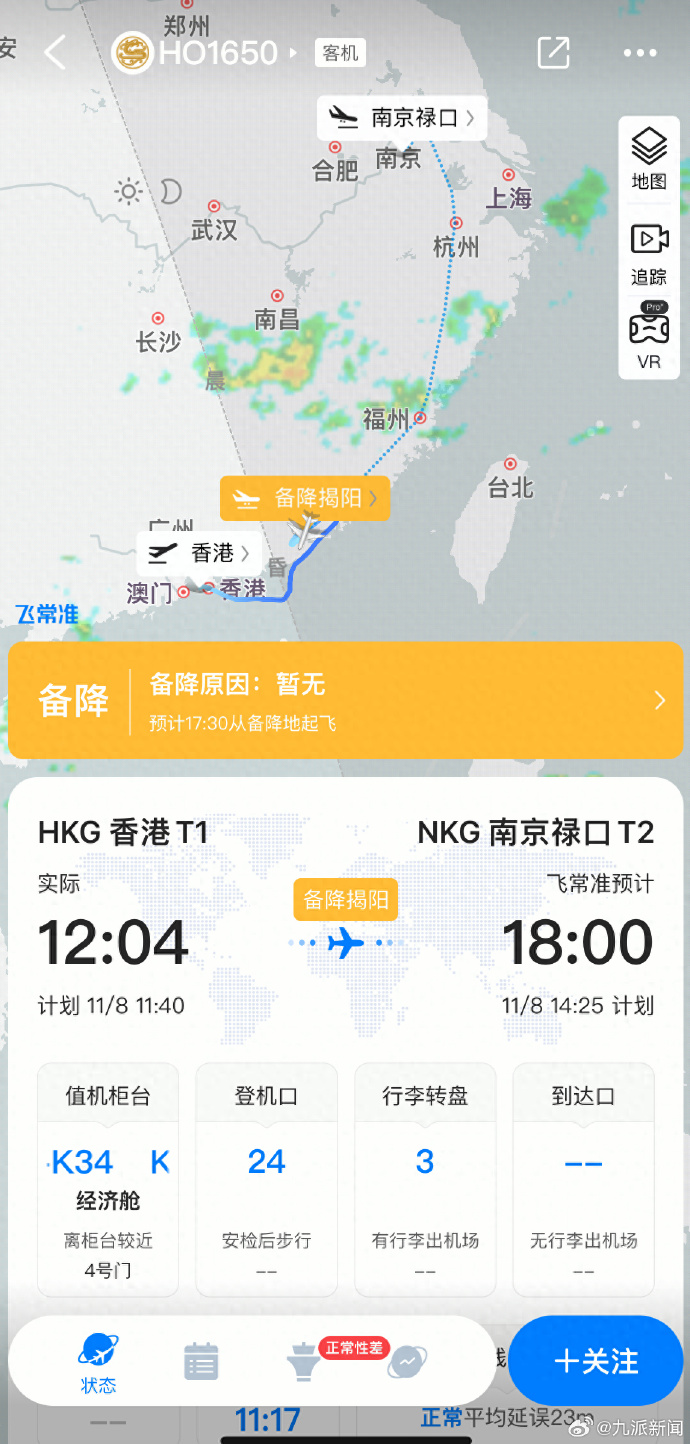The height and width of the screenshot is (1444, 690).
Task: Open the 南京禄口 arrival airport label
Action: pyautogui.click(x=402, y=118)
